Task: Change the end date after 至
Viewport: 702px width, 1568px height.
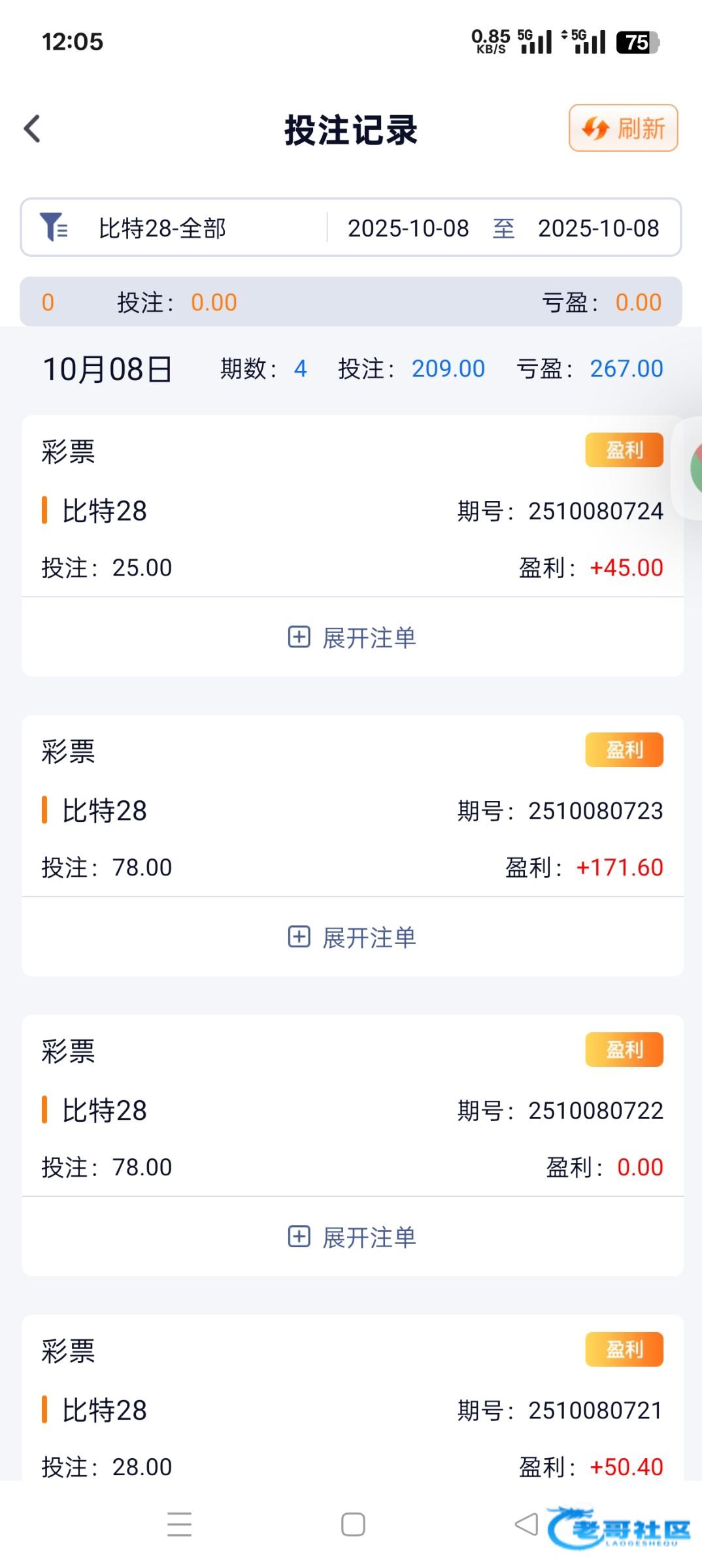Action: 598,228
